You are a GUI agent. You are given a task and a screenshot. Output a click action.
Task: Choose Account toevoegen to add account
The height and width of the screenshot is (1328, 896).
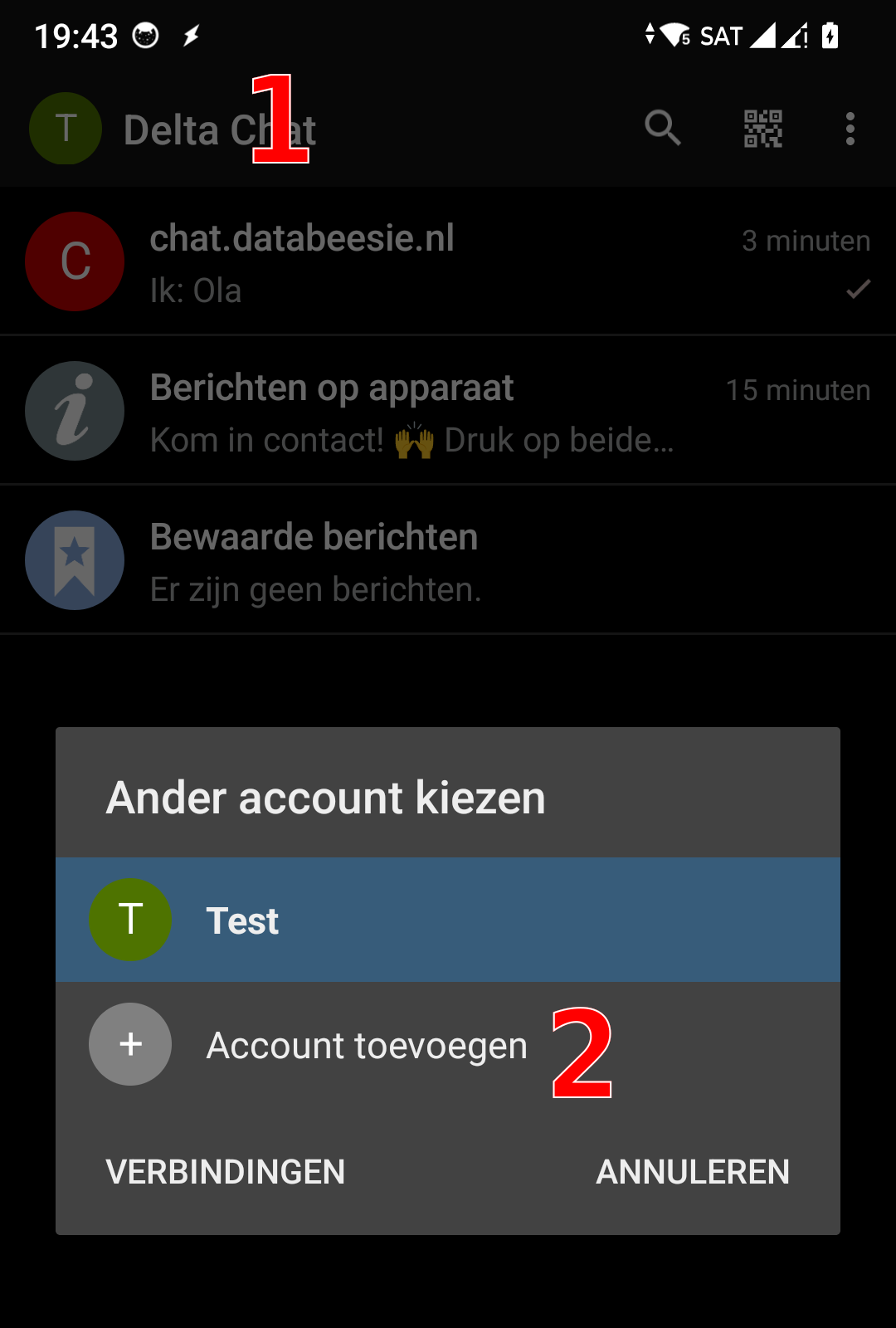click(x=365, y=1045)
